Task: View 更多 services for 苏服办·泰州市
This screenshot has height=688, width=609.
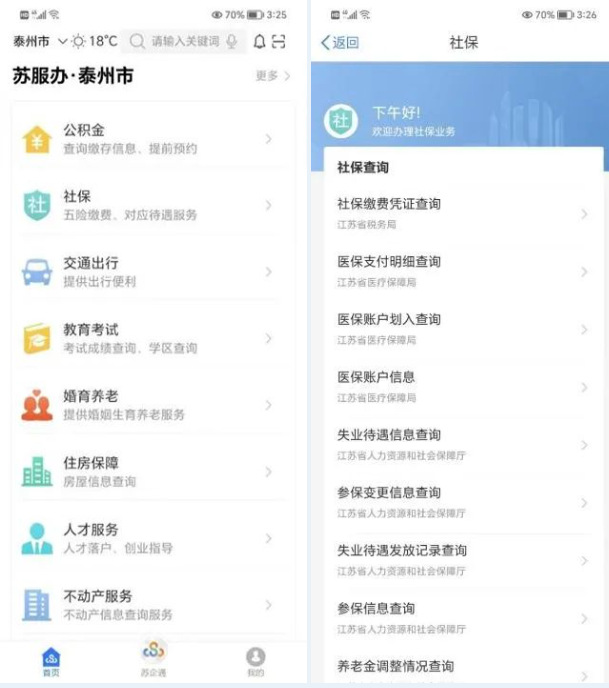Action: [x=272, y=76]
